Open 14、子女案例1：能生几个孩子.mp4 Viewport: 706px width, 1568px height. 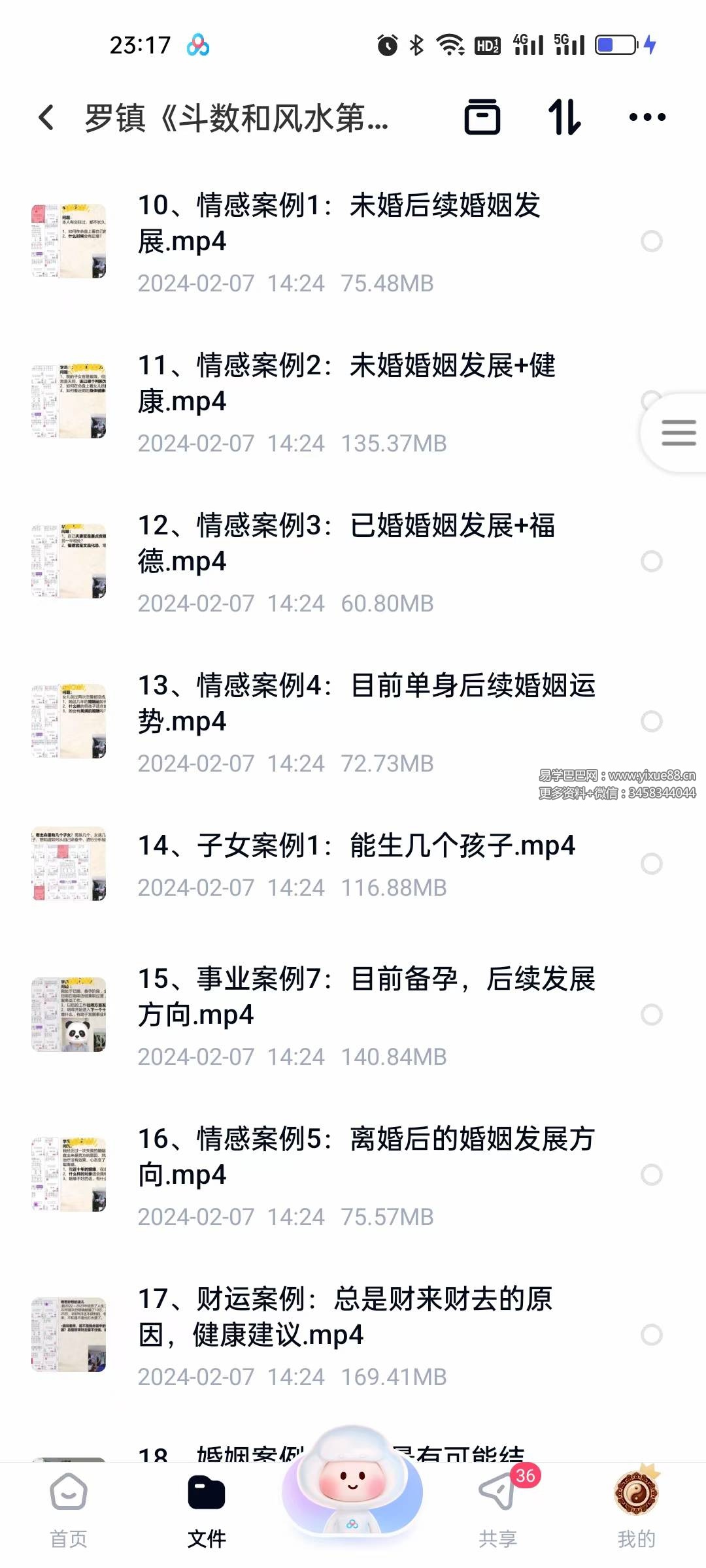coord(356,847)
